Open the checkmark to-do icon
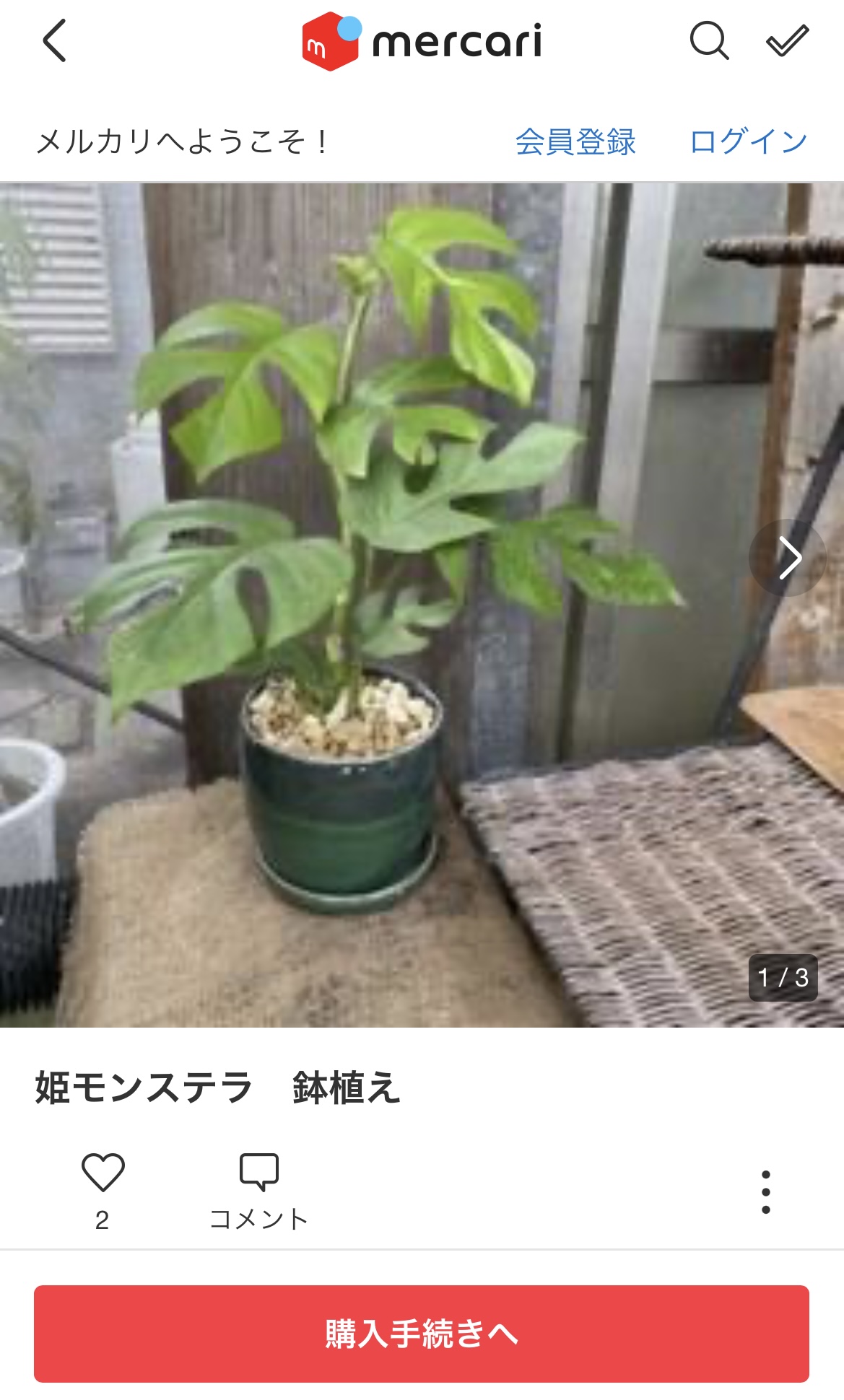Screen dimensions: 844x1400 tap(788, 40)
